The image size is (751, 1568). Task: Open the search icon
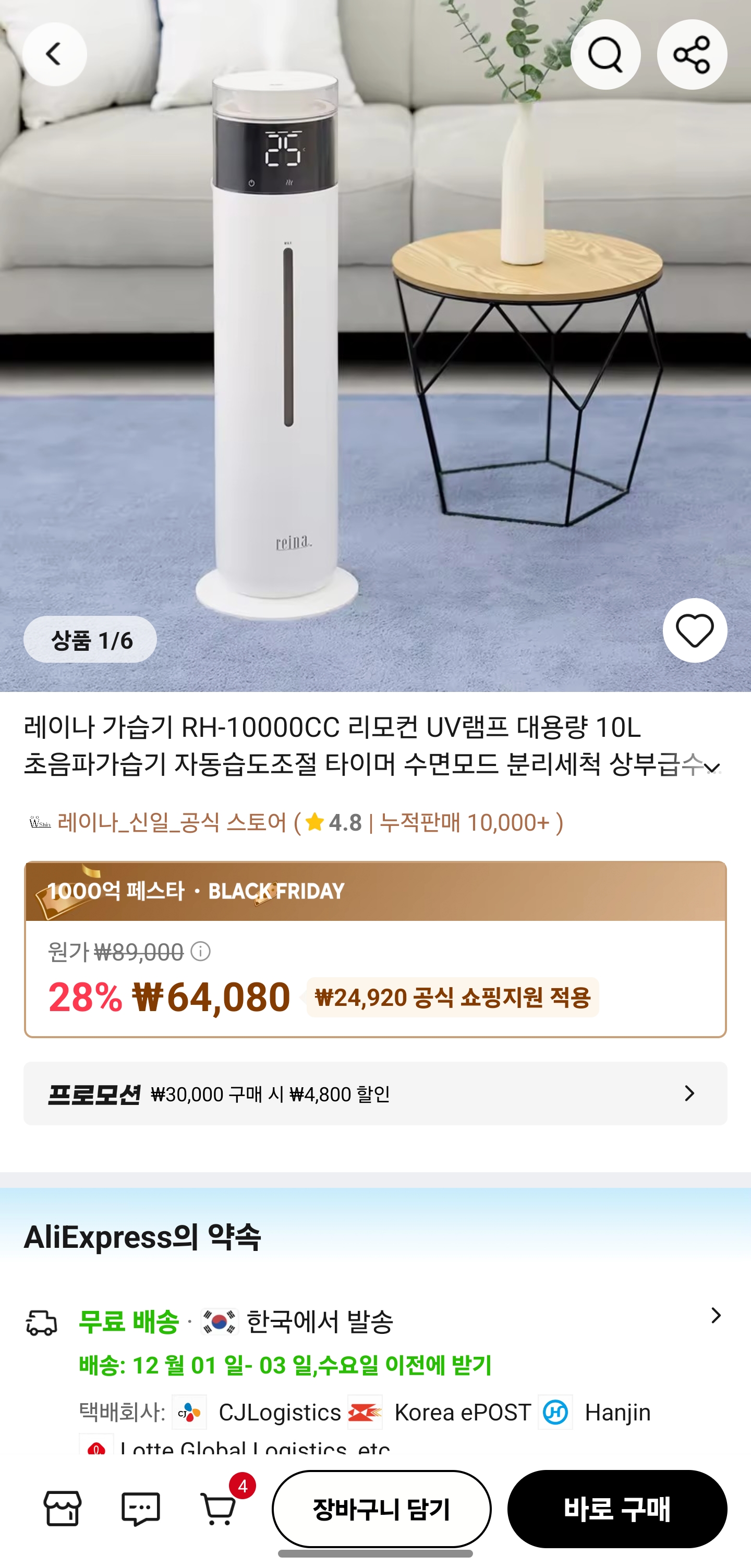tap(605, 55)
